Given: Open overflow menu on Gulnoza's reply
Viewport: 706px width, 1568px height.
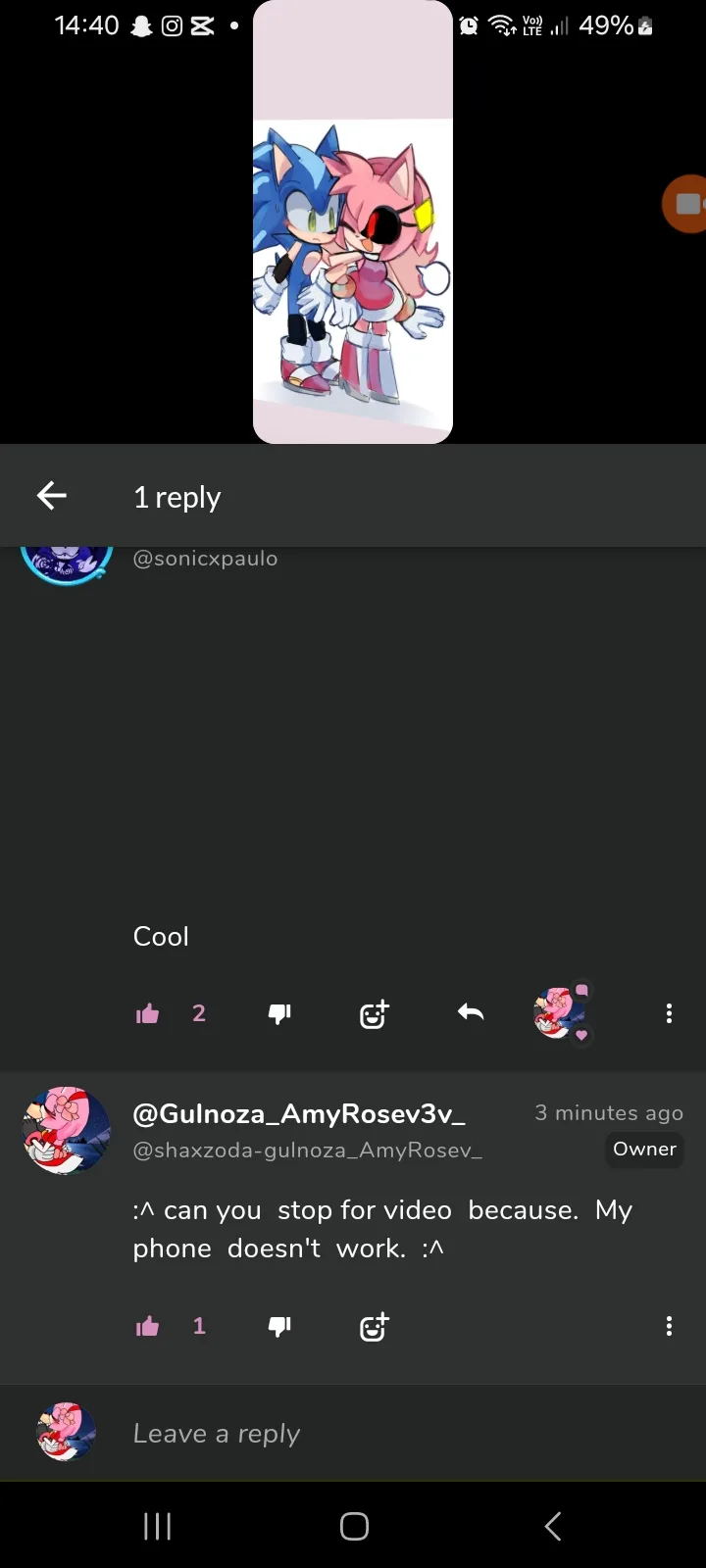Looking at the screenshot, I should 669,1326.
